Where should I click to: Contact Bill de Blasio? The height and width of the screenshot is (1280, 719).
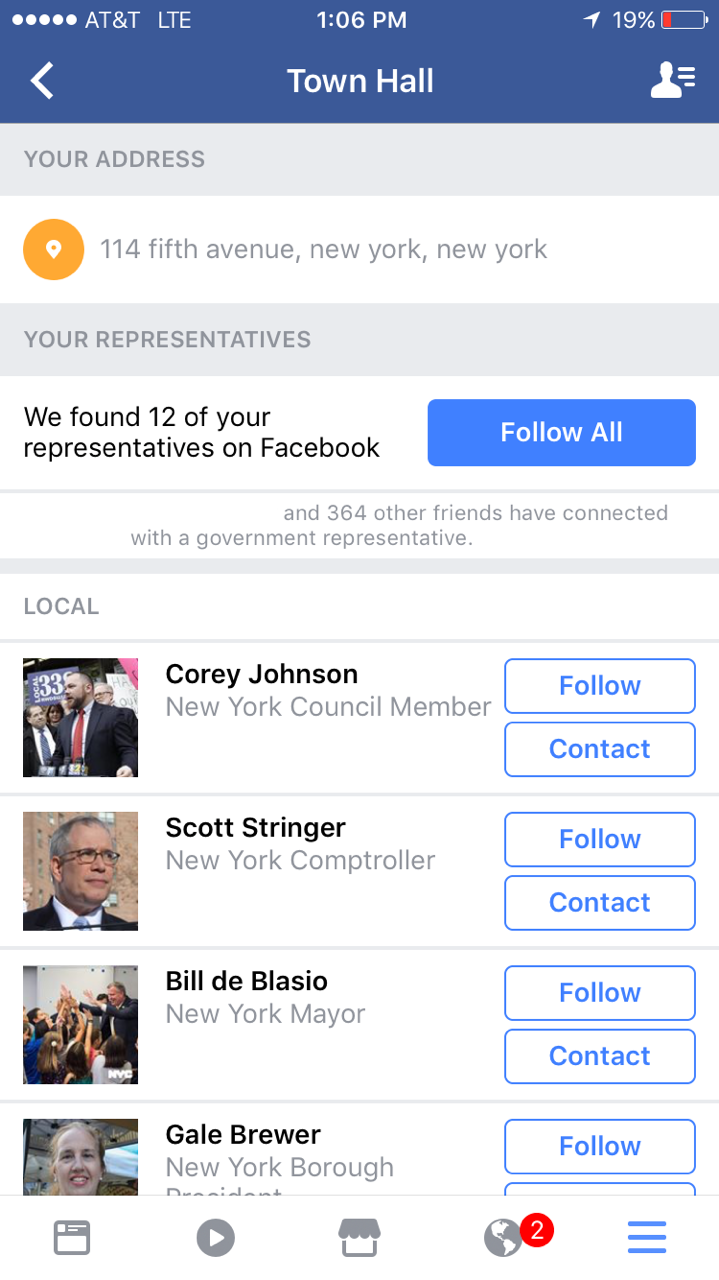point(600,1056)
